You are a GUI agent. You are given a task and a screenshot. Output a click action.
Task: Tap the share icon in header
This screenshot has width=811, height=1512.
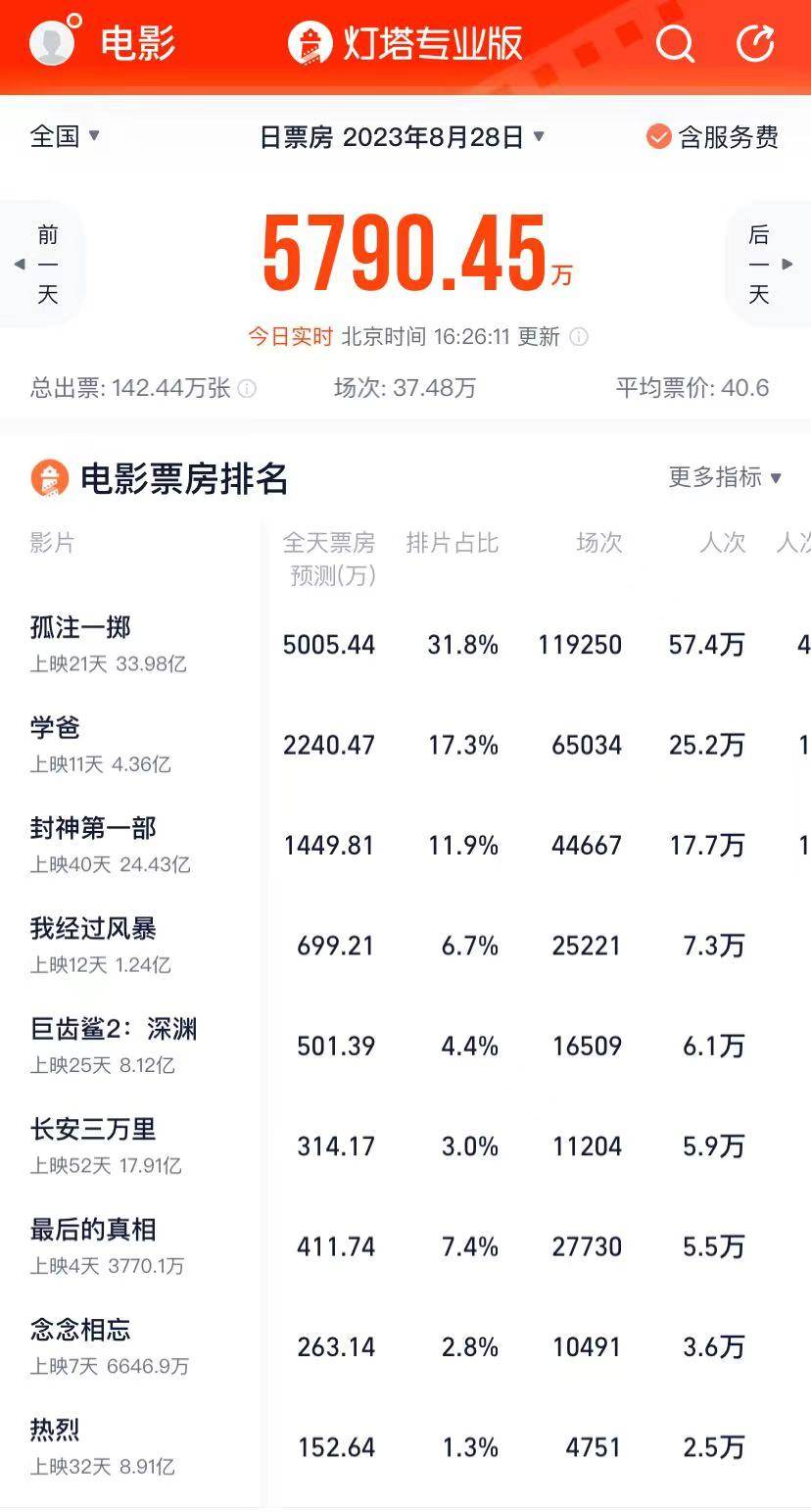tap(755, 43)
